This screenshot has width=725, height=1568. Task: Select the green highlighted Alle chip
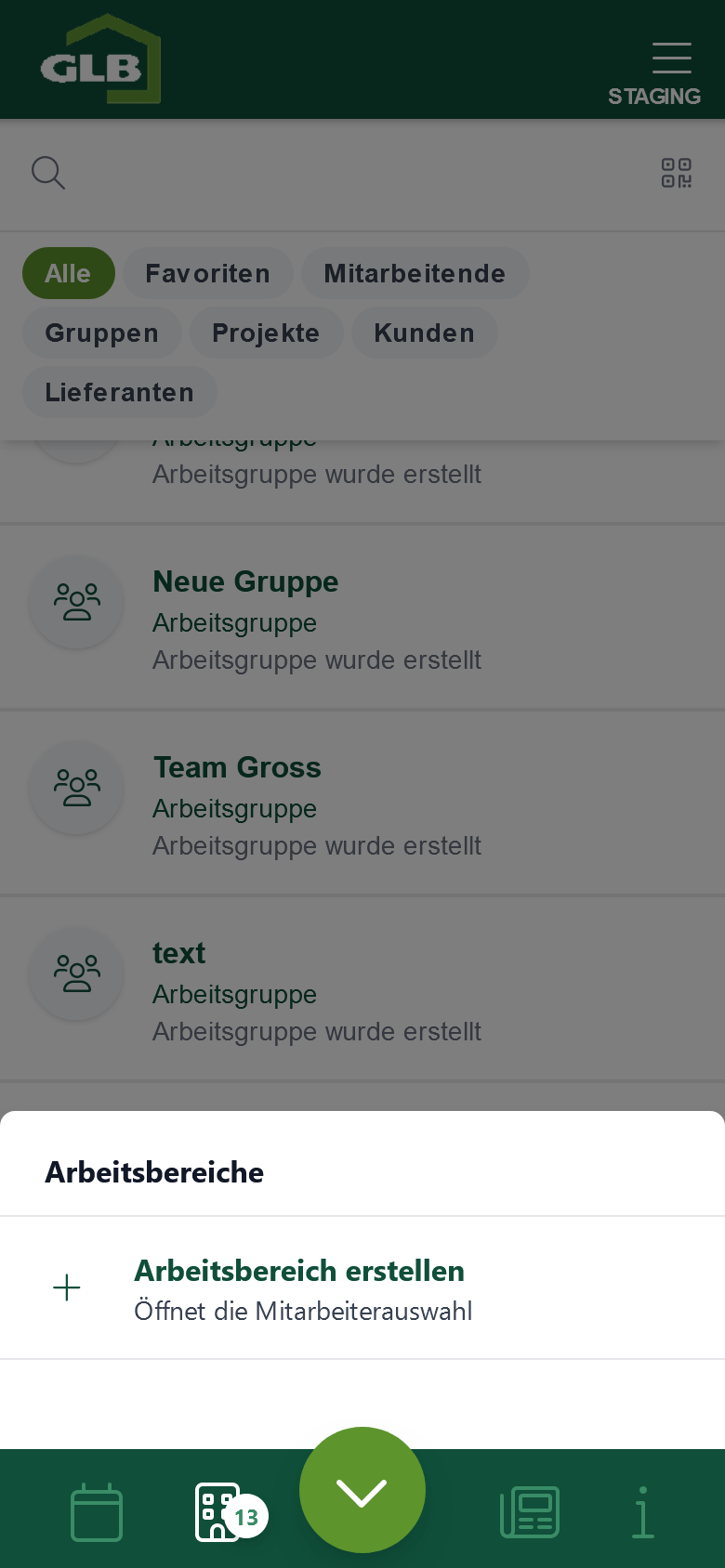[68, 273]
